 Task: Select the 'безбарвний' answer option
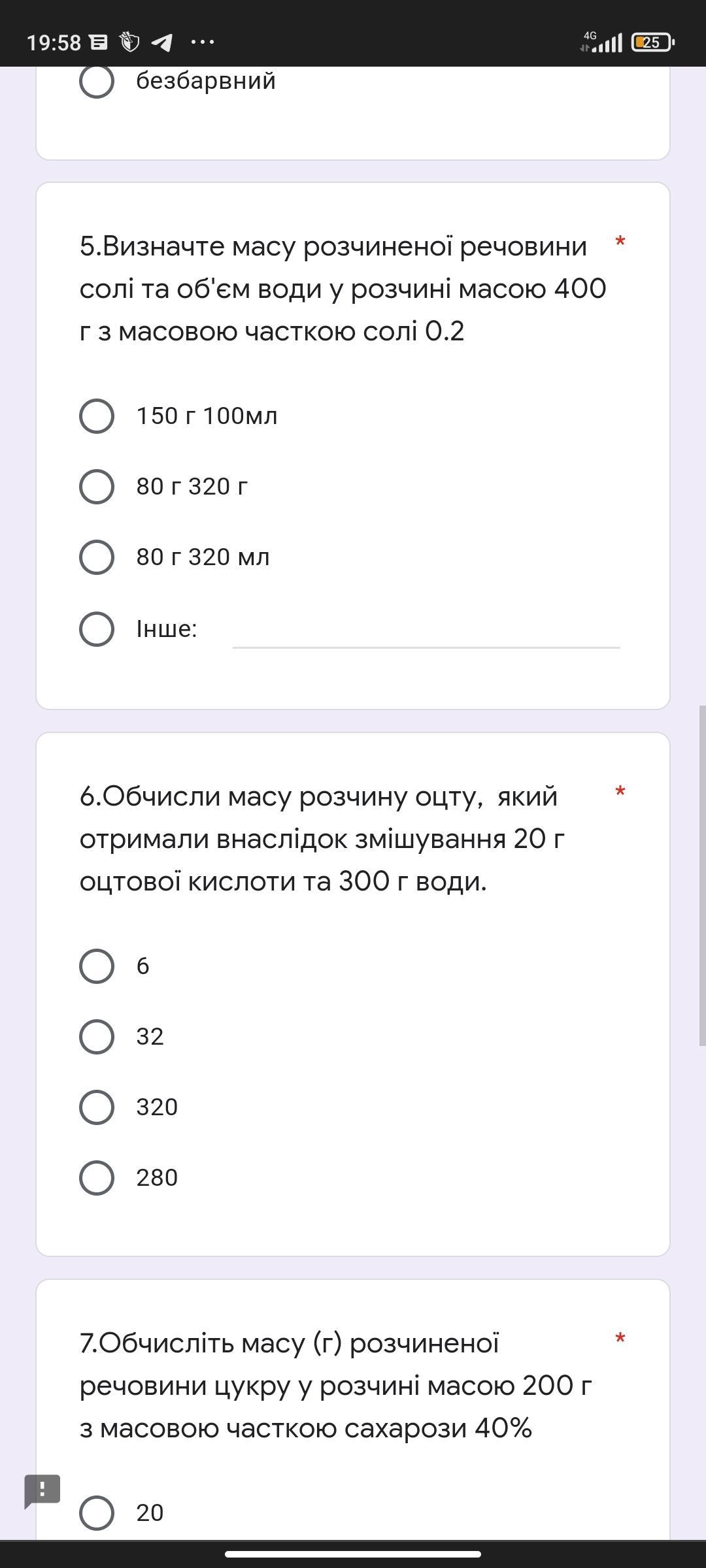(x=97, y=81)
